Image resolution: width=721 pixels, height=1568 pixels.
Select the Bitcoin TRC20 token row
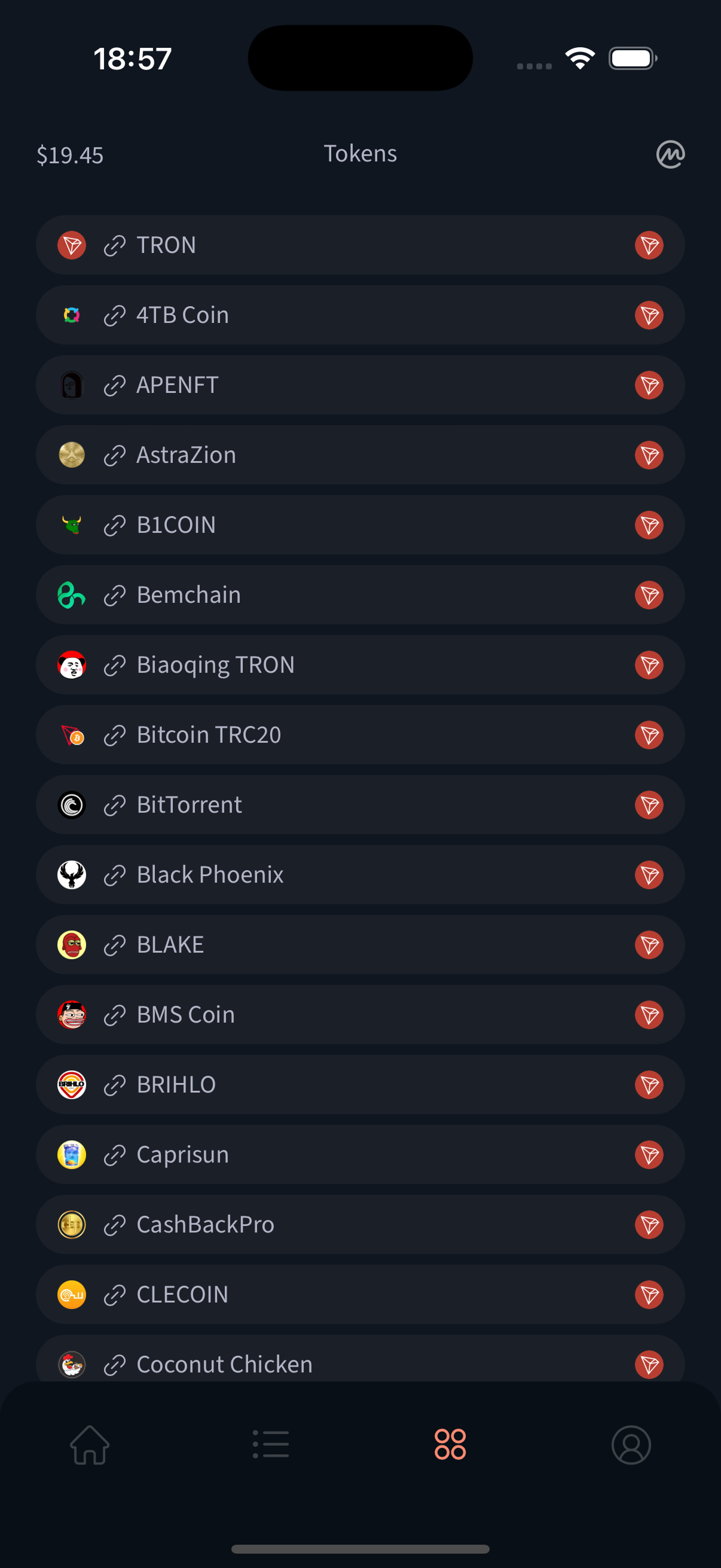click(360, 735)
